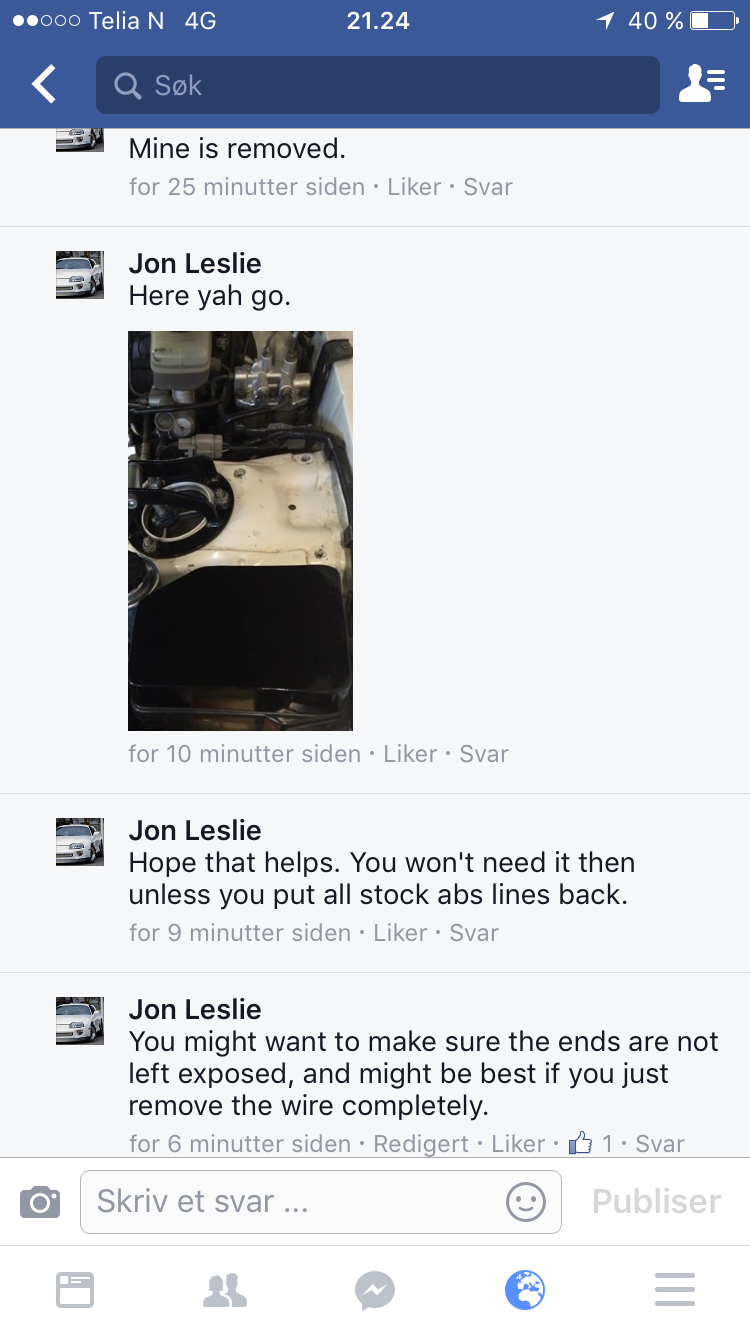This screenshot has height=1334, width=750.
Task: Like the 'Hope that helps' comment
Action: coord(400,933)
